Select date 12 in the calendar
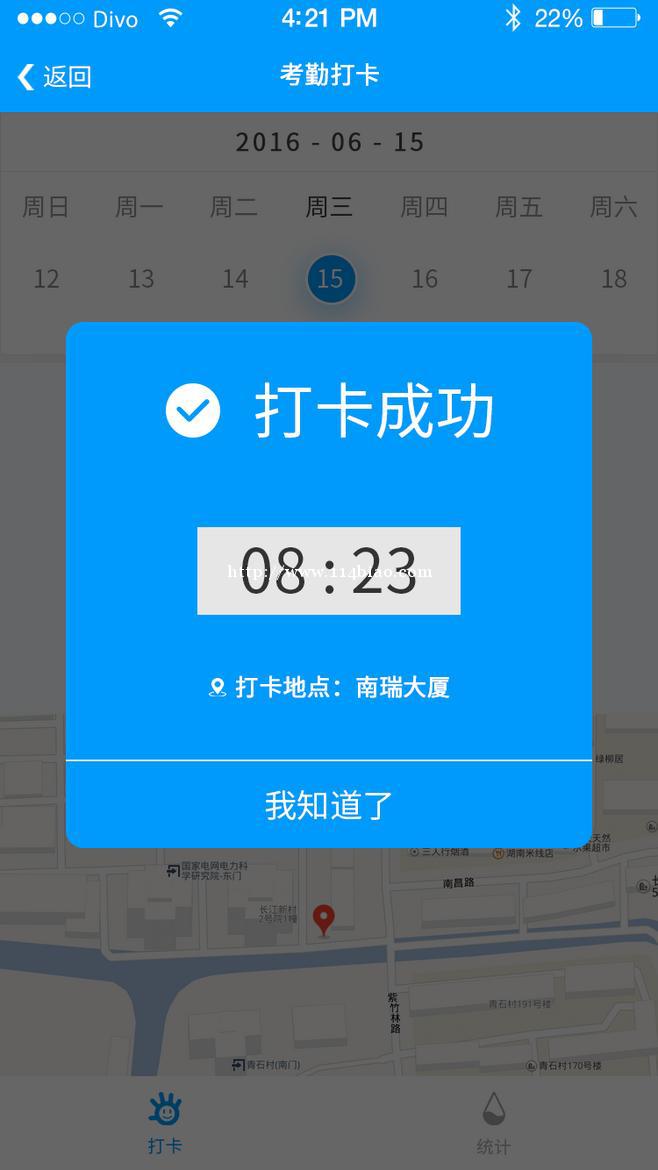This screenshot has width=658, height=1170. click(x=46, y=279)
